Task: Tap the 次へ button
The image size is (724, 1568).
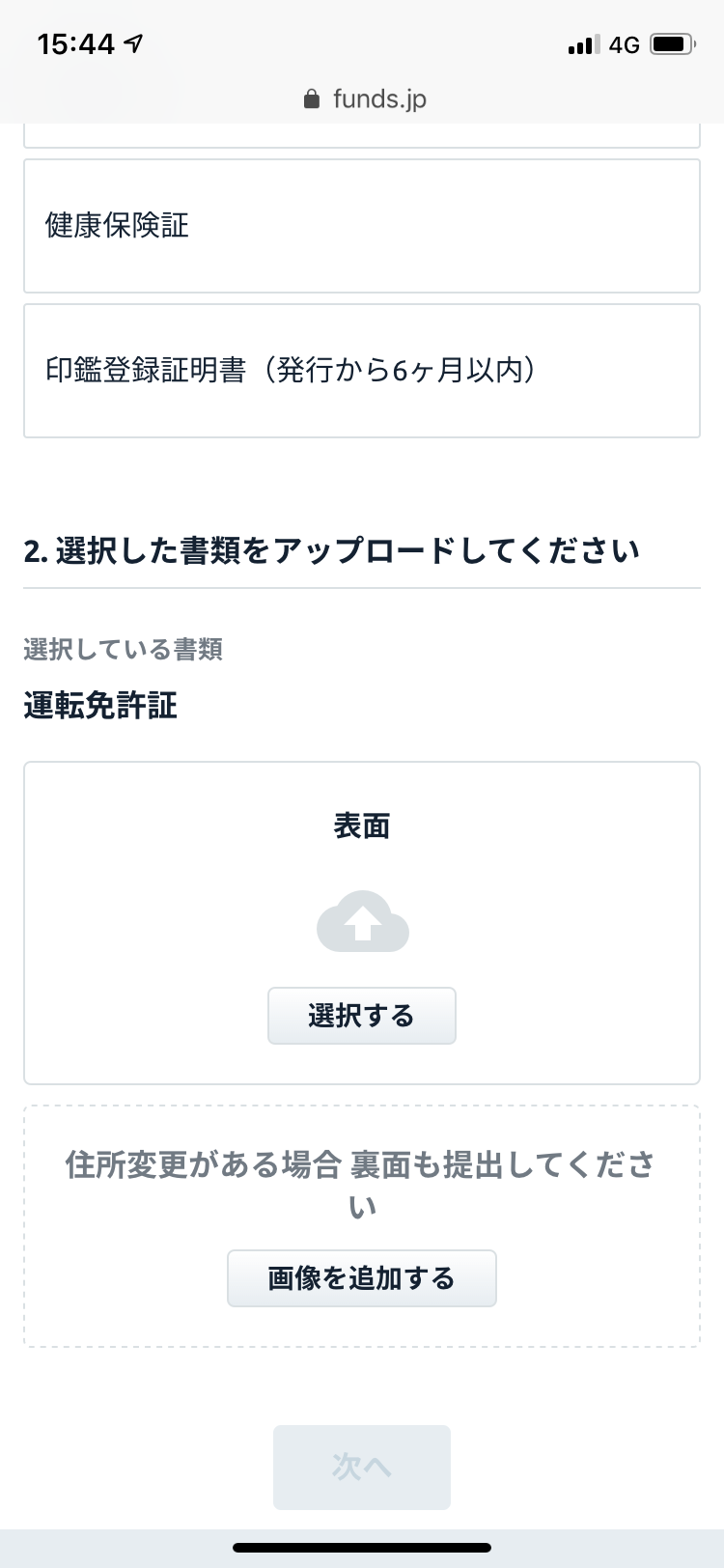Action: (361, 1467)
